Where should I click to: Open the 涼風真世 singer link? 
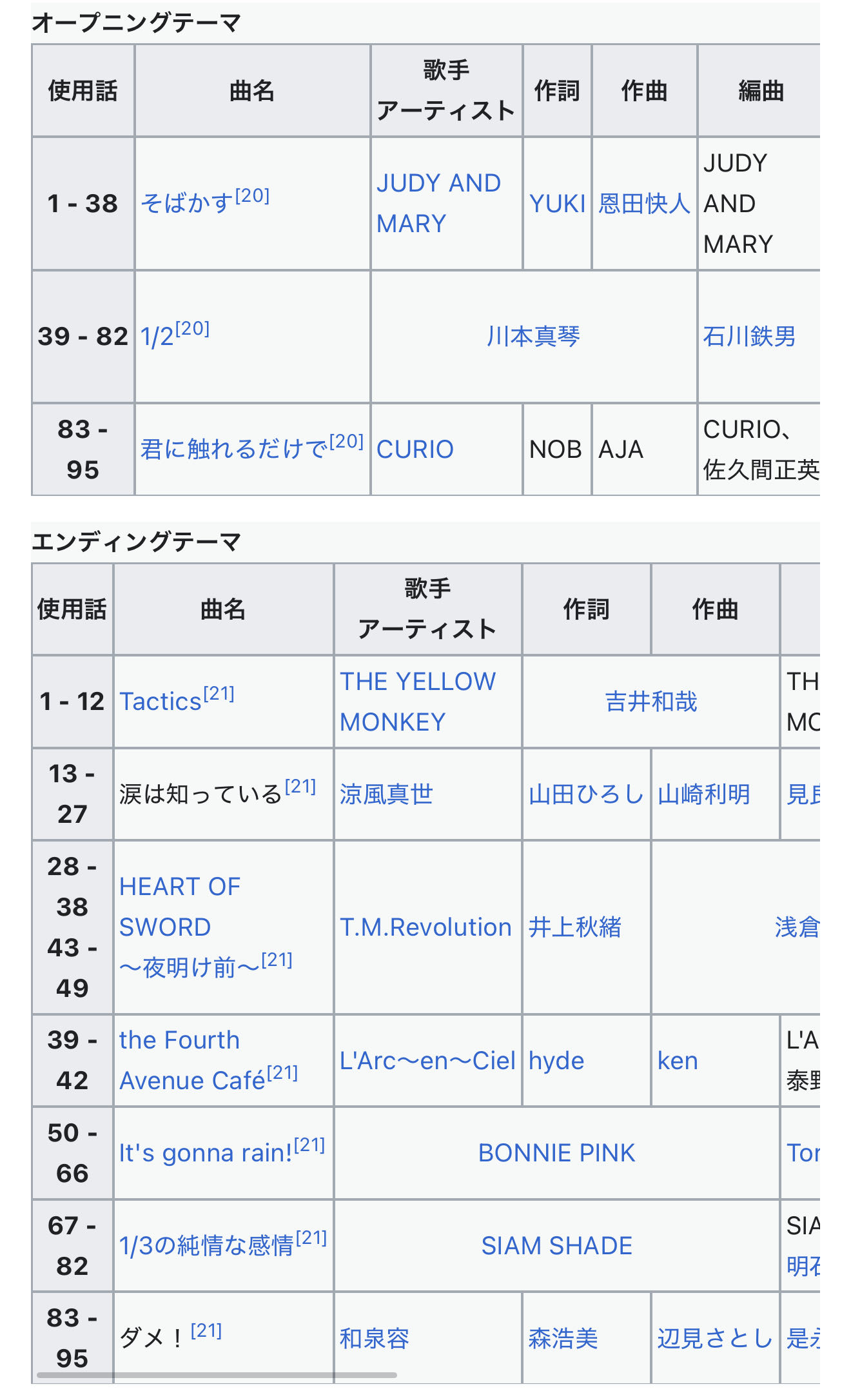(386, 794)
